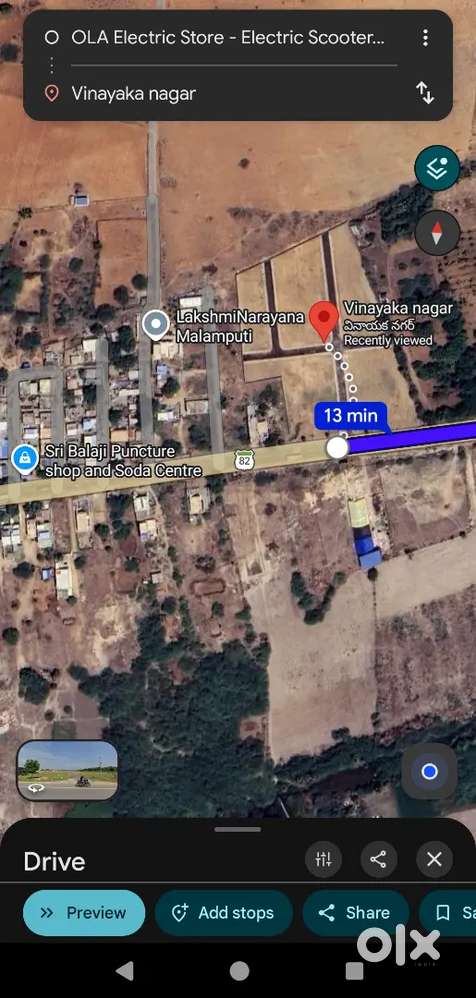Add stops to the route
The width and height of the screenshot is (476, 998).
pyautogui.click(x=224, y=913)
